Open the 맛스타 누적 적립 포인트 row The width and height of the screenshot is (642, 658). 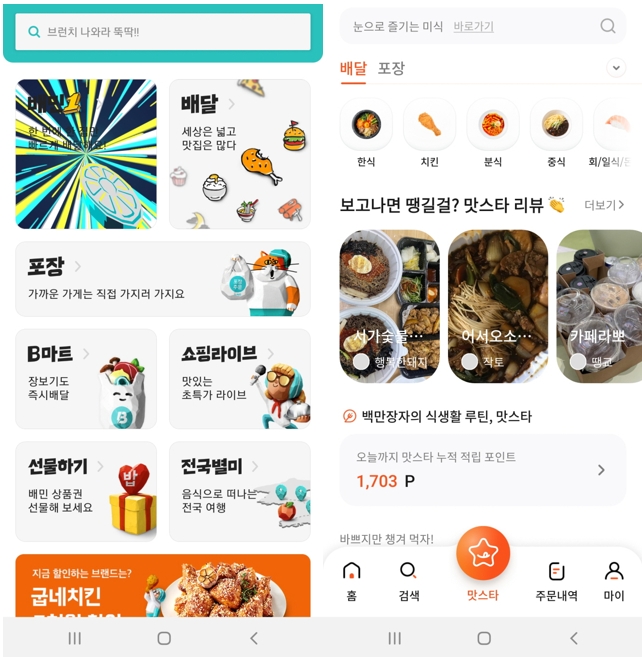483,469
